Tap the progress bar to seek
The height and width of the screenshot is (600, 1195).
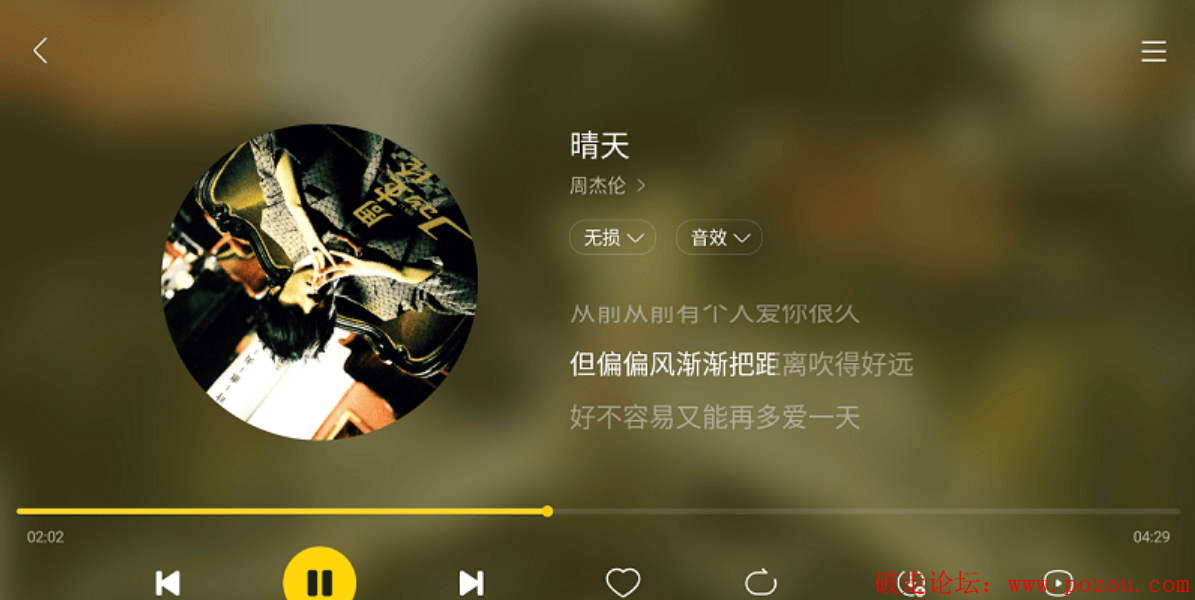click(800, 511)
